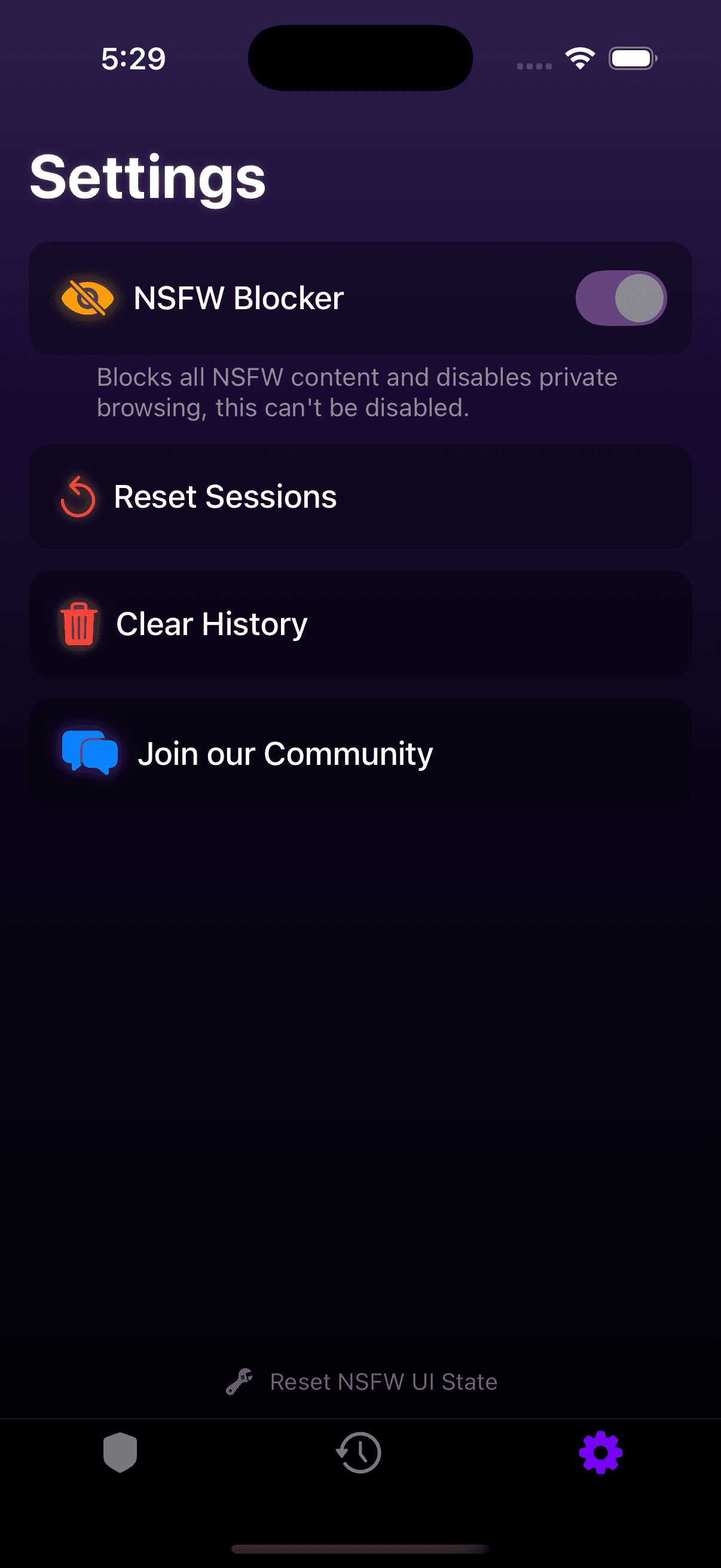Tap the 5:29 time display
This screenshot has width=721, height=1568.
(x=133, y=59)
